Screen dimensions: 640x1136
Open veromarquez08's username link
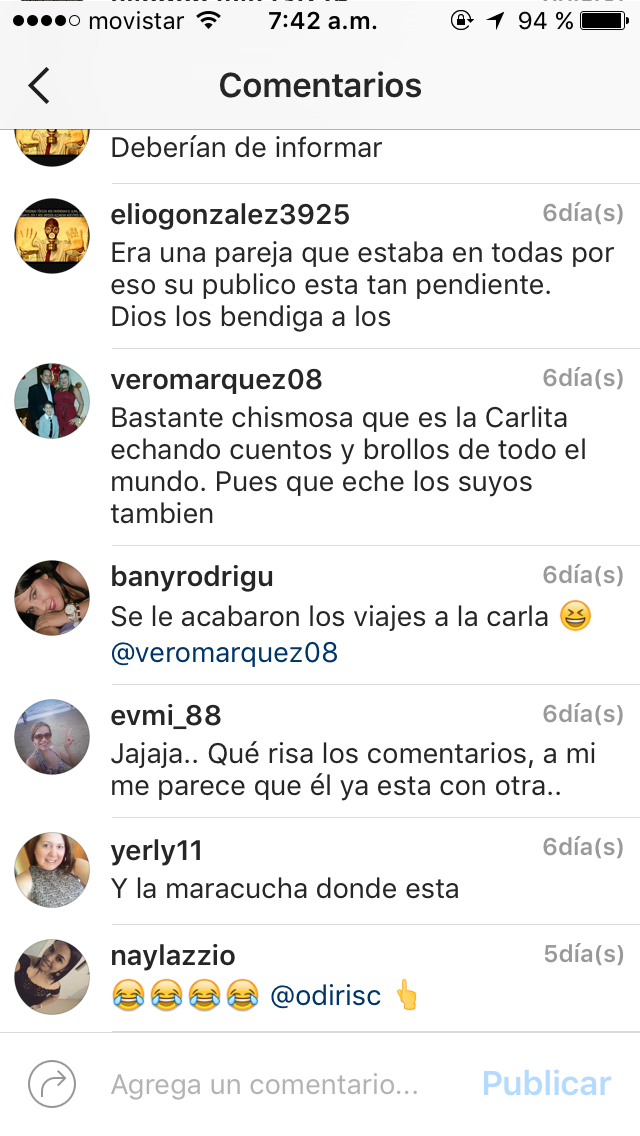click(216, 380)
